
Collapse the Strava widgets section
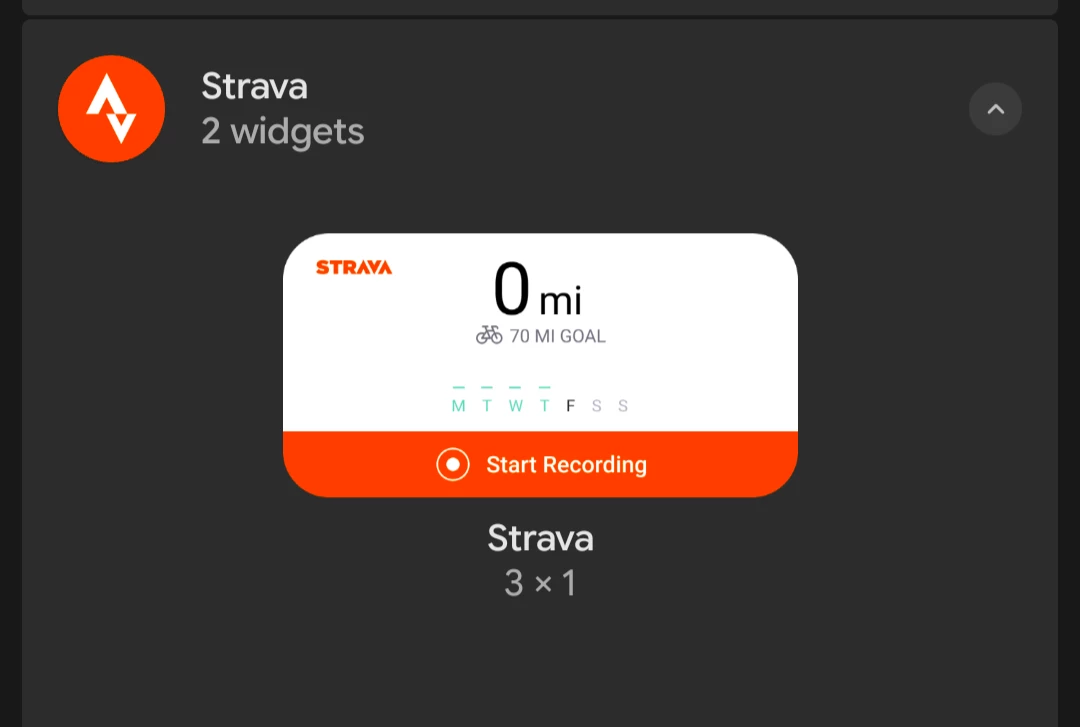[x=995, y=109]
